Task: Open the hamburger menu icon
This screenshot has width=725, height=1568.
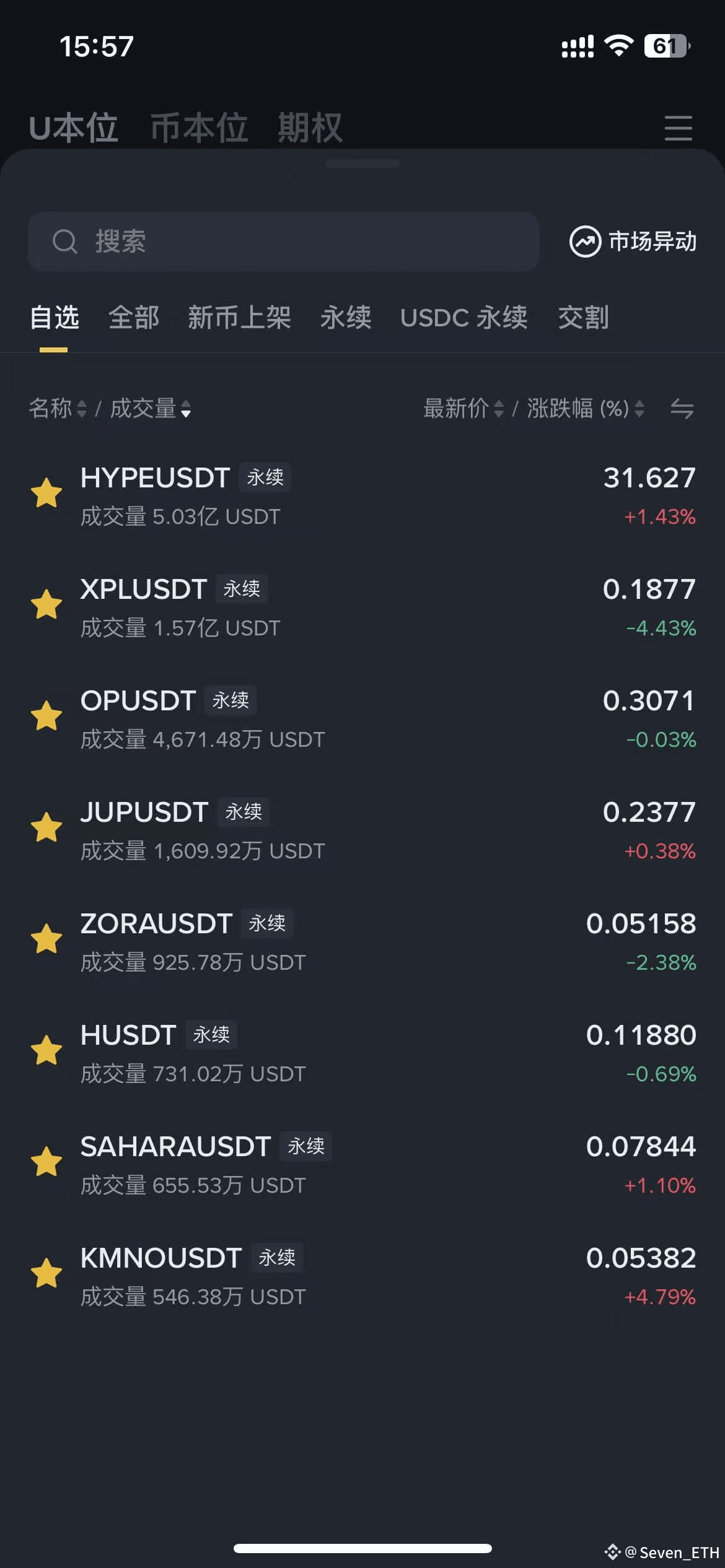Action: 678,128
